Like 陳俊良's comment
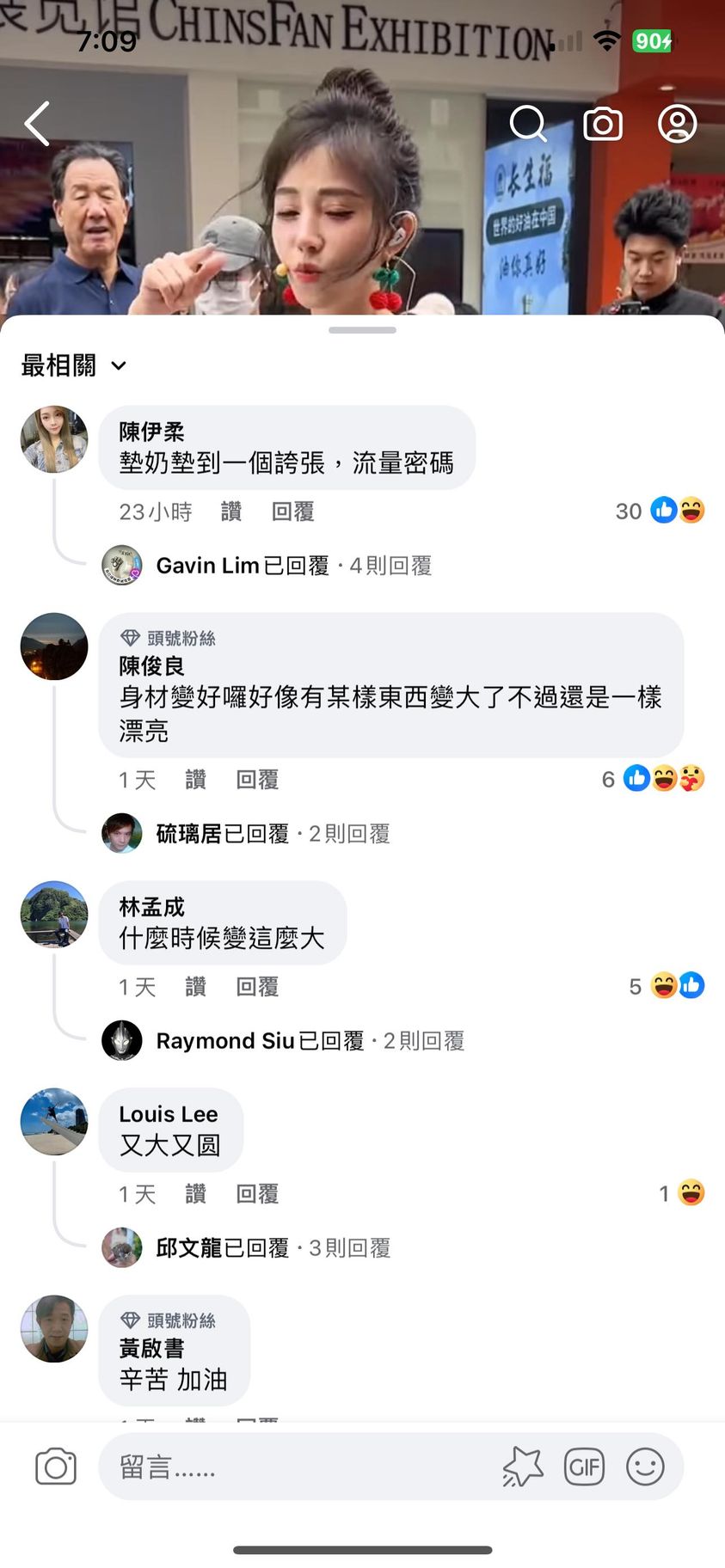 (195, 780)
